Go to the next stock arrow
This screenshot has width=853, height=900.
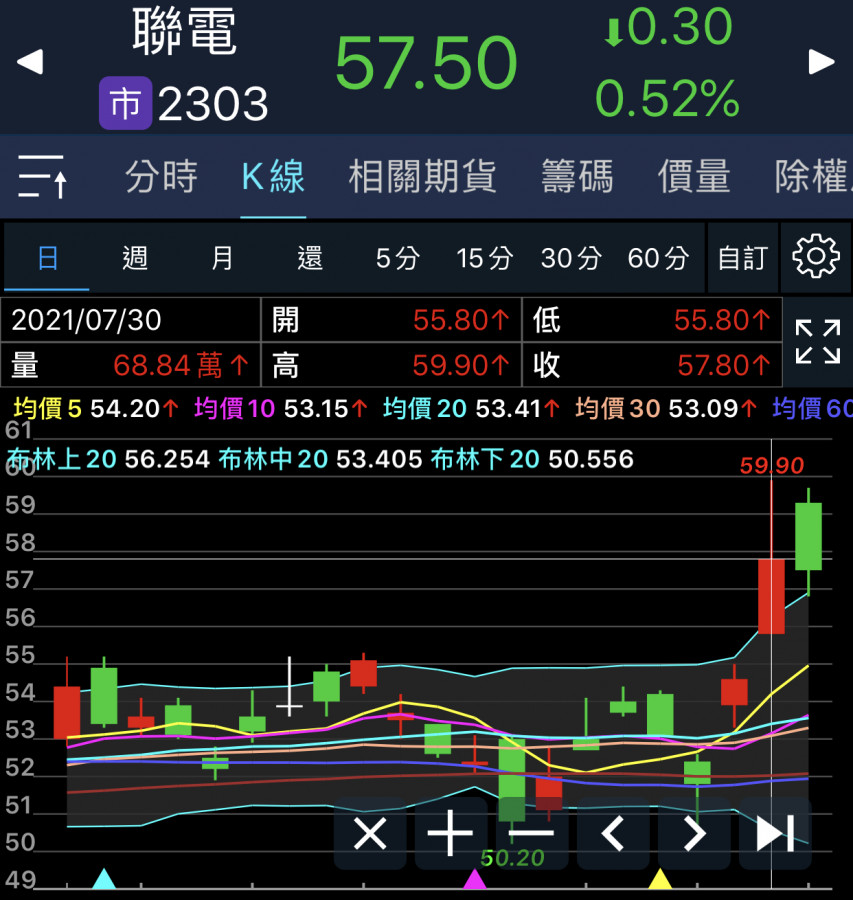click(x=822, y=62)
